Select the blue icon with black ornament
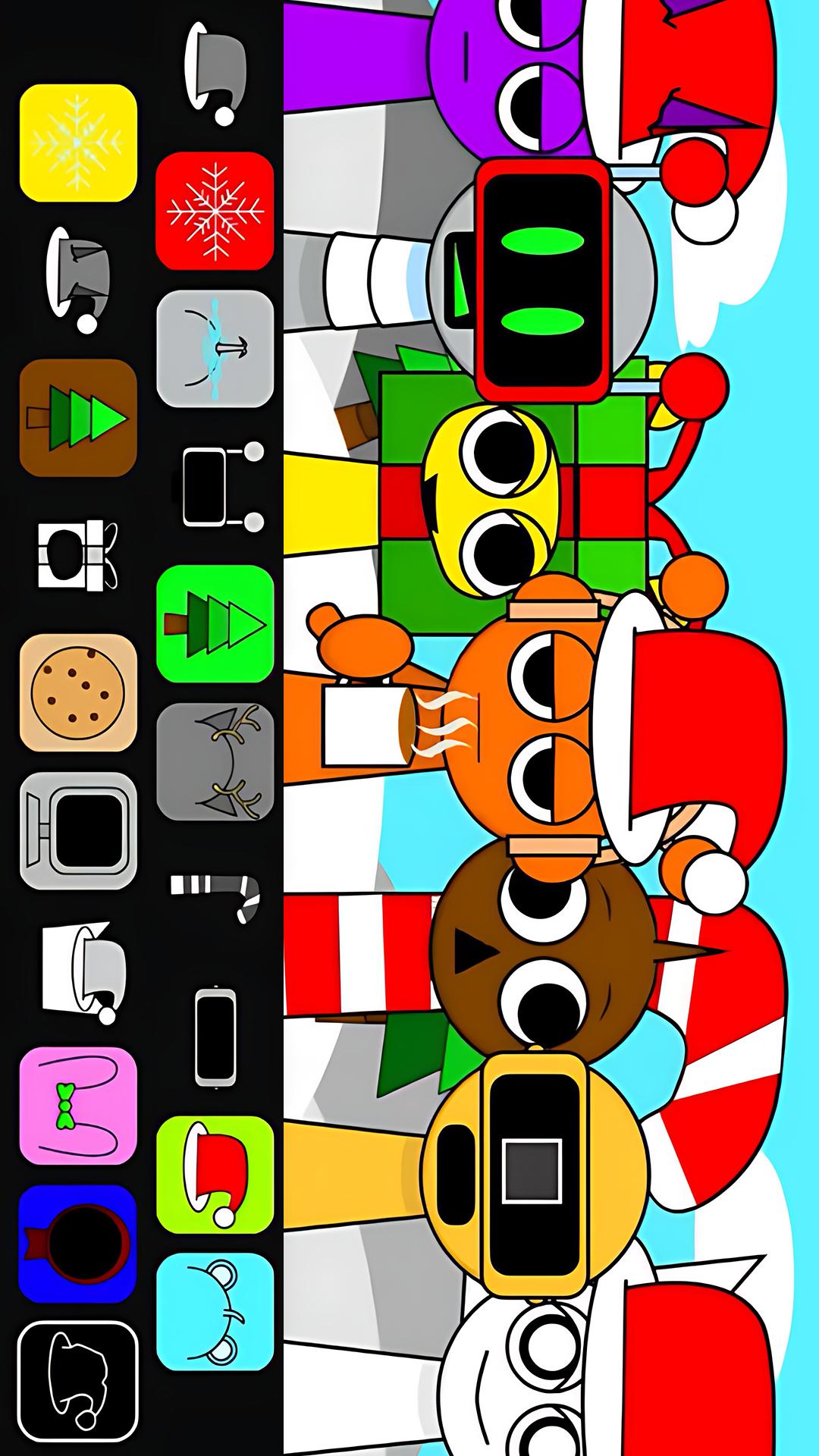This screenshot has height=1456, width=819. (78, 1244)
